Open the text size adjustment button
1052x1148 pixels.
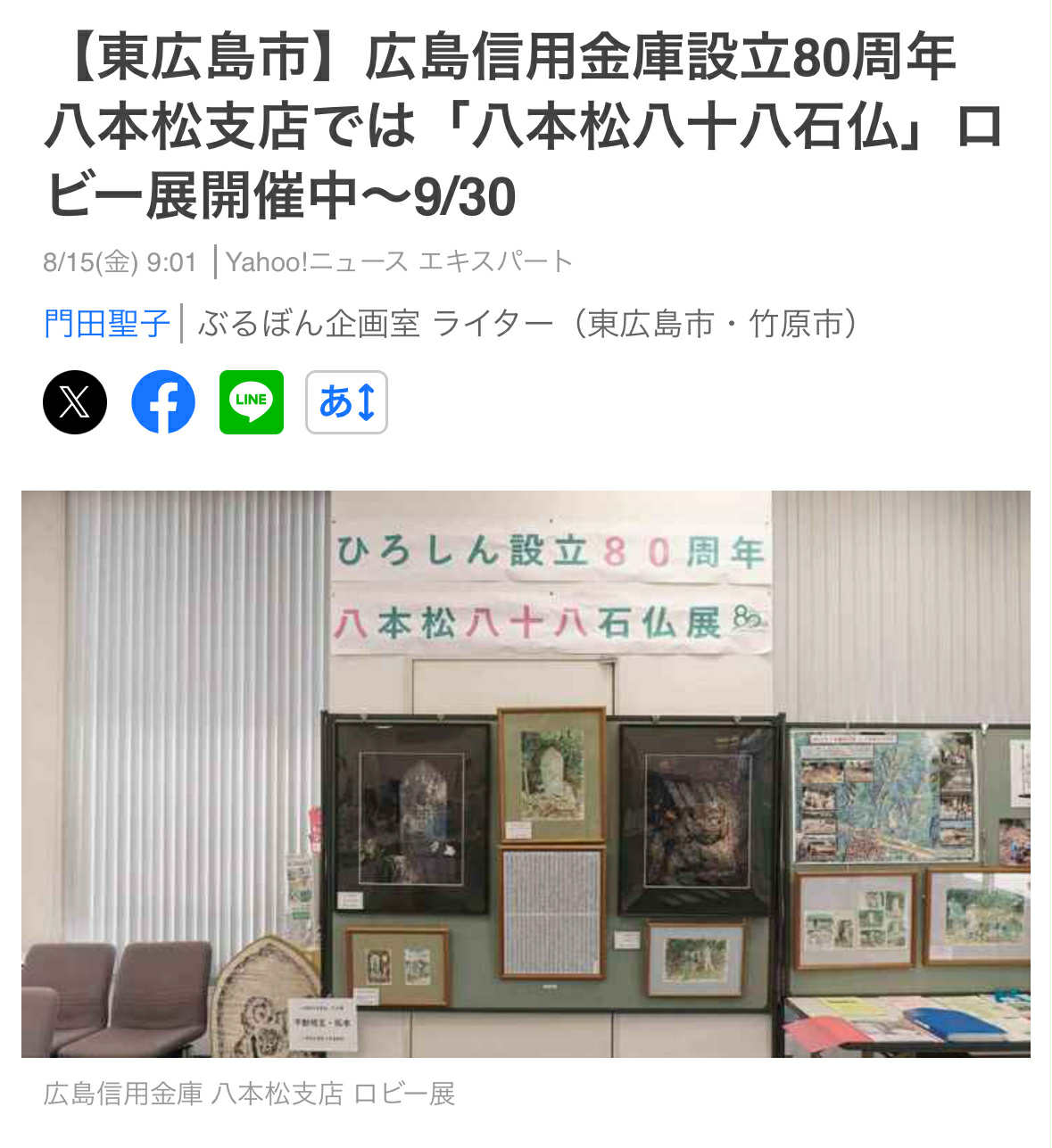click(346, 402)
